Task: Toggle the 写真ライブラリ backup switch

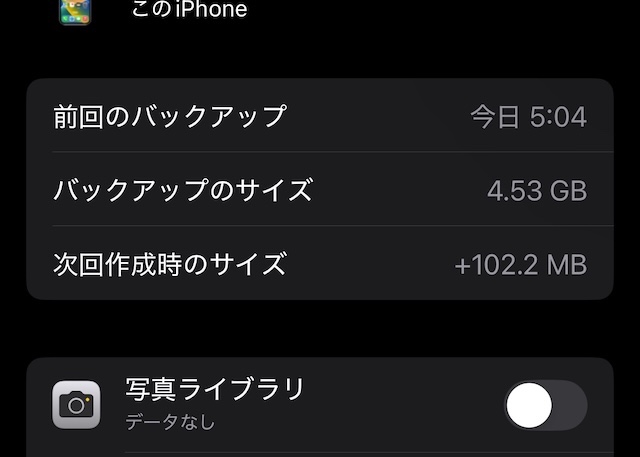Action: [x=545, y=405]
